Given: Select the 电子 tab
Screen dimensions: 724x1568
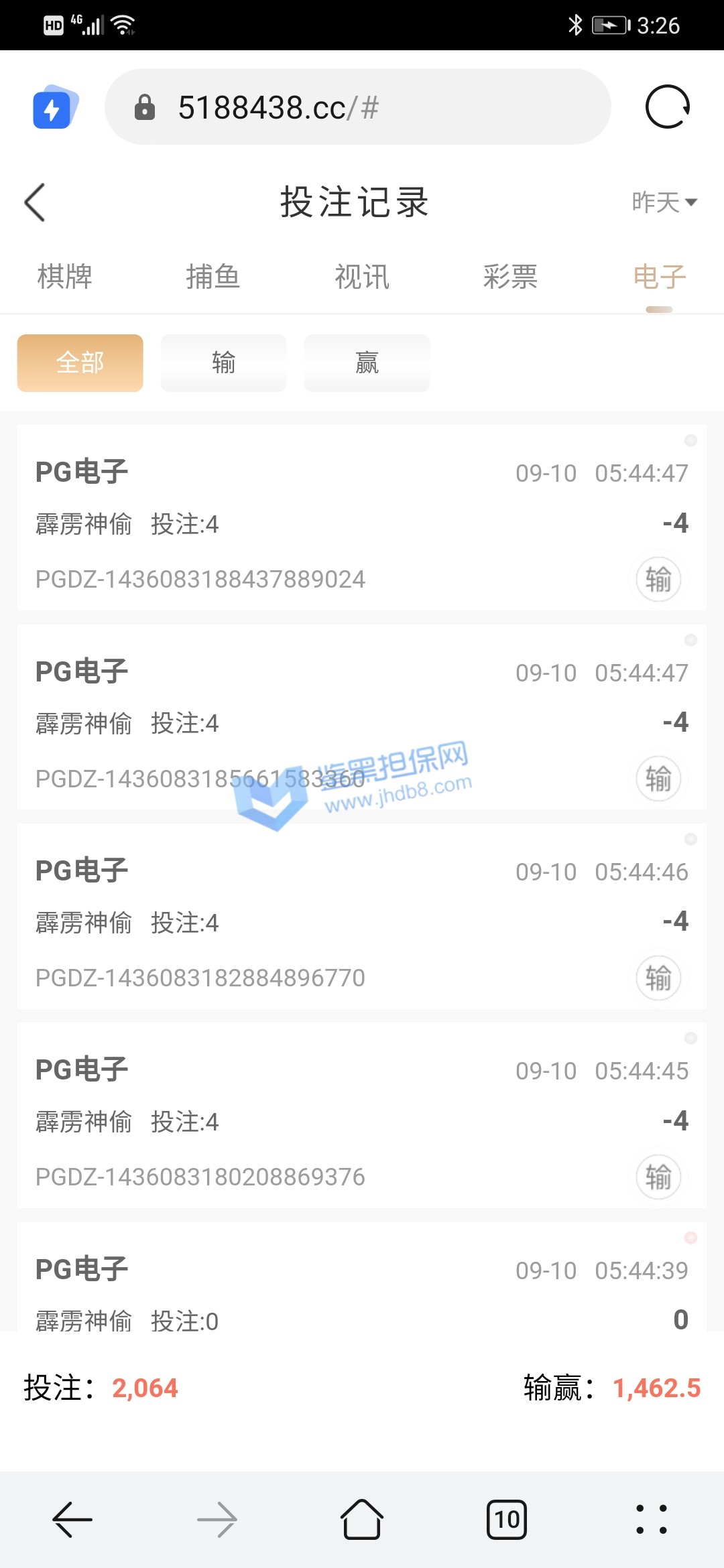Looking at the screenshot, I should coord(659,277).
